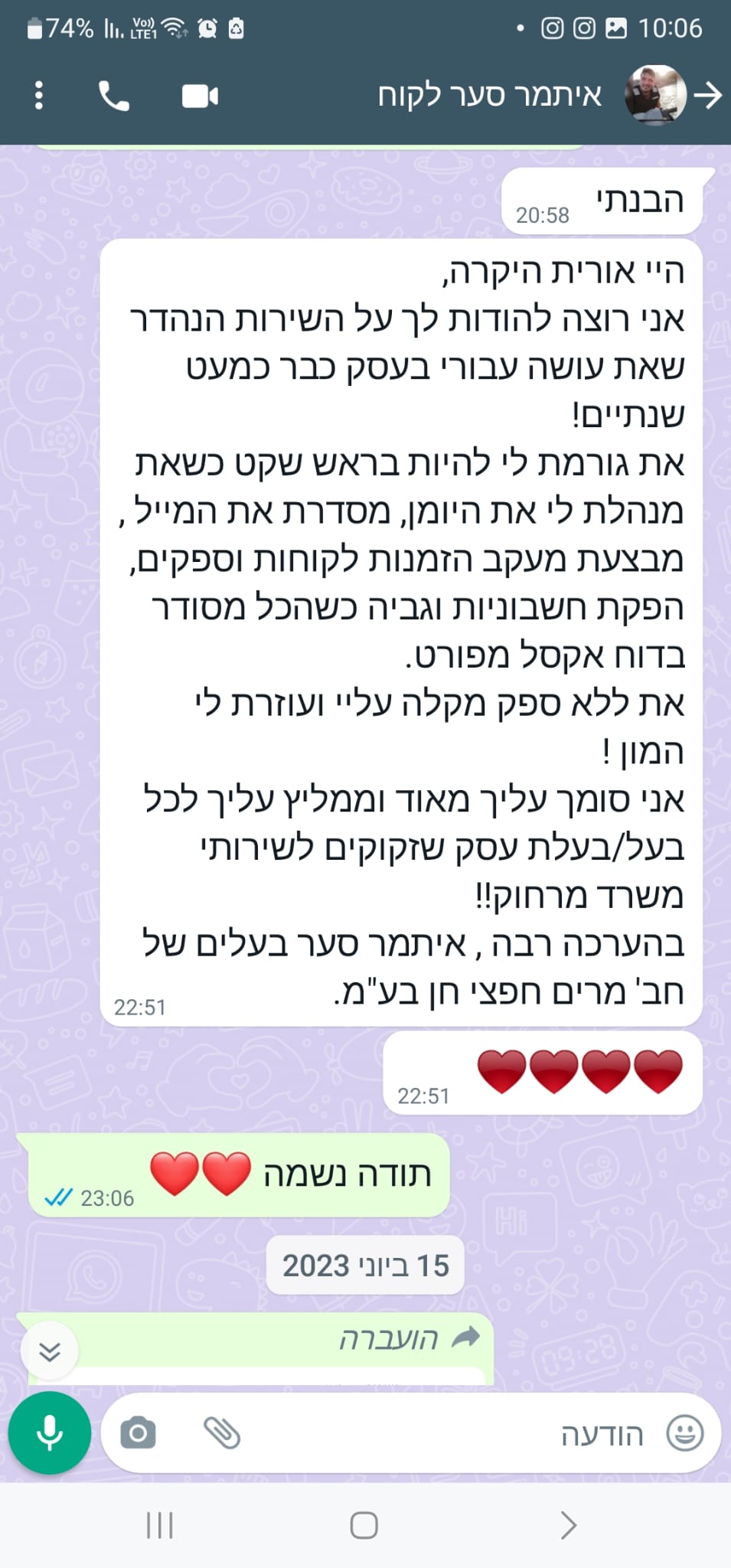731x1568 pixels.
Task: Go back using the header arrow
Action: pyautogui.click(x=708, y=96)
